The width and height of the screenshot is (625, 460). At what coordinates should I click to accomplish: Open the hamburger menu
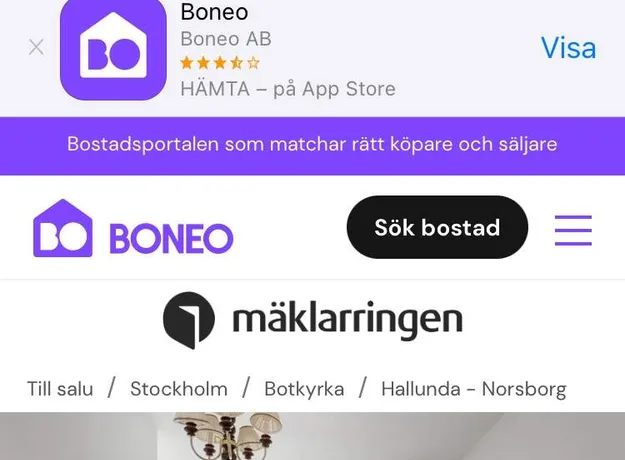573,229
